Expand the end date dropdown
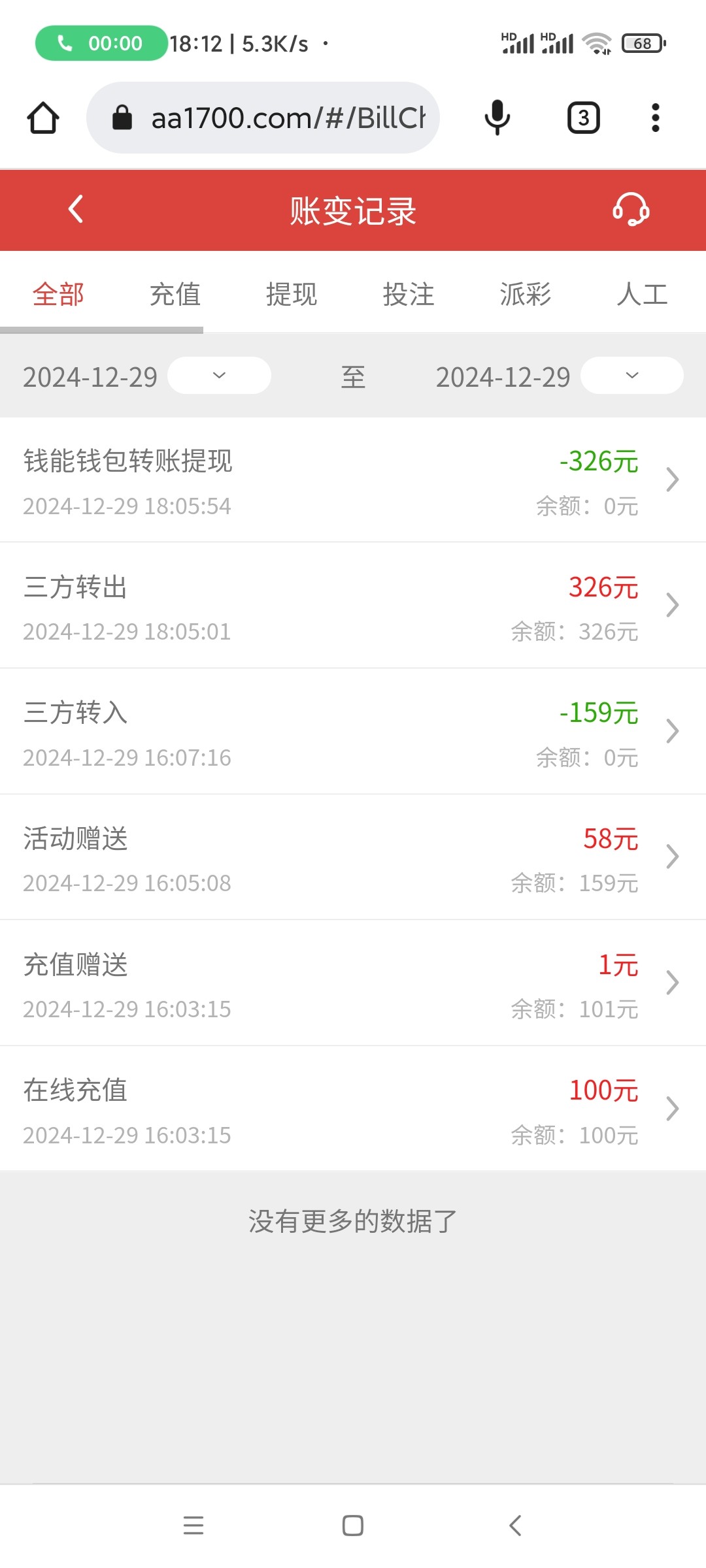This screenshot has width=706, height=1568. pyautogui.click(x=631, y=376)
